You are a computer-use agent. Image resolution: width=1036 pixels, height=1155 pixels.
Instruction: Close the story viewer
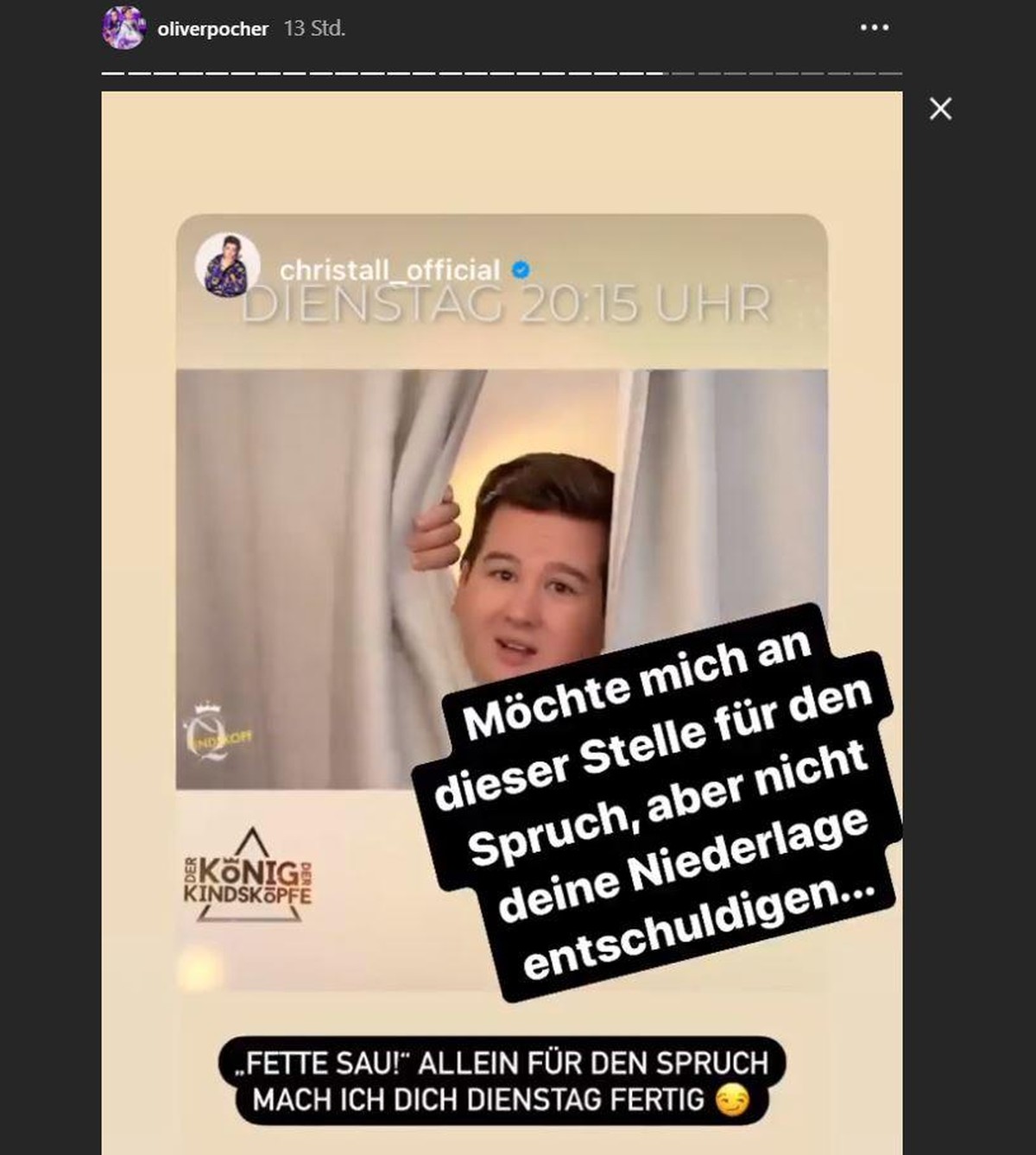coord(940,109)
